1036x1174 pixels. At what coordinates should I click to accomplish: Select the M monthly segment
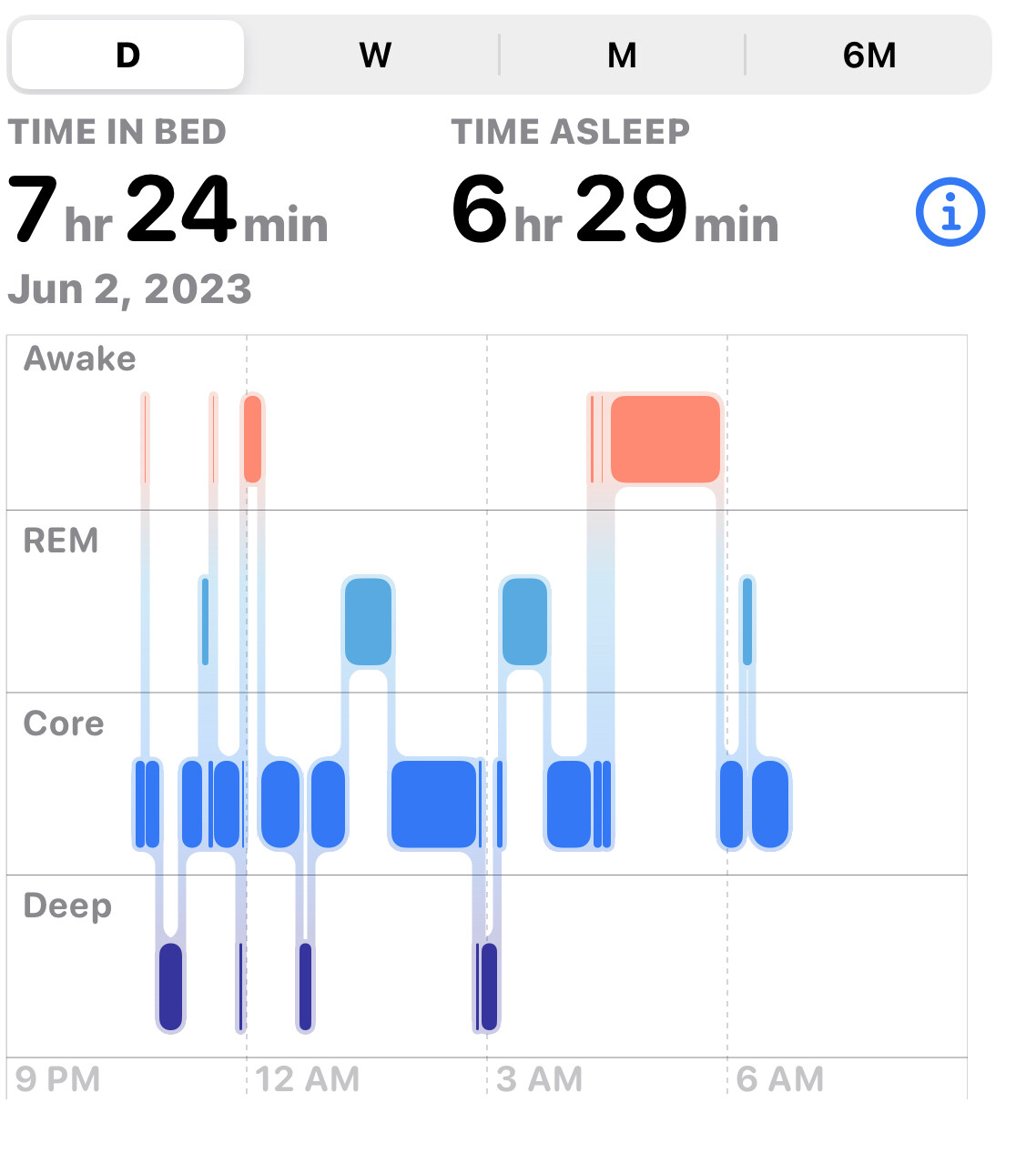tap(622, 56)
